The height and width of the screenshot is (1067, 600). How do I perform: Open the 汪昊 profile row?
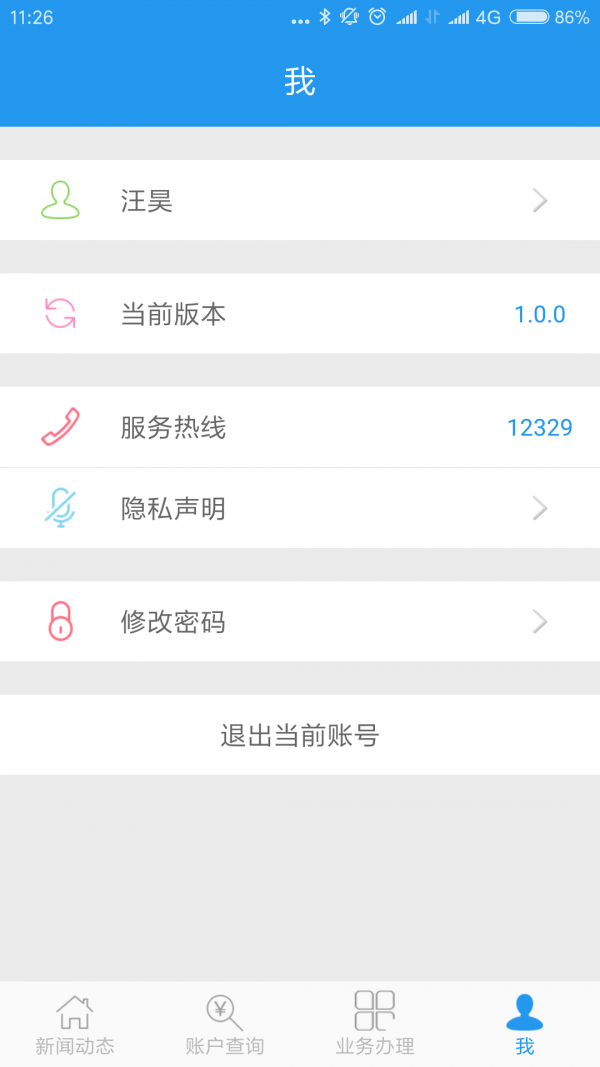300,200
